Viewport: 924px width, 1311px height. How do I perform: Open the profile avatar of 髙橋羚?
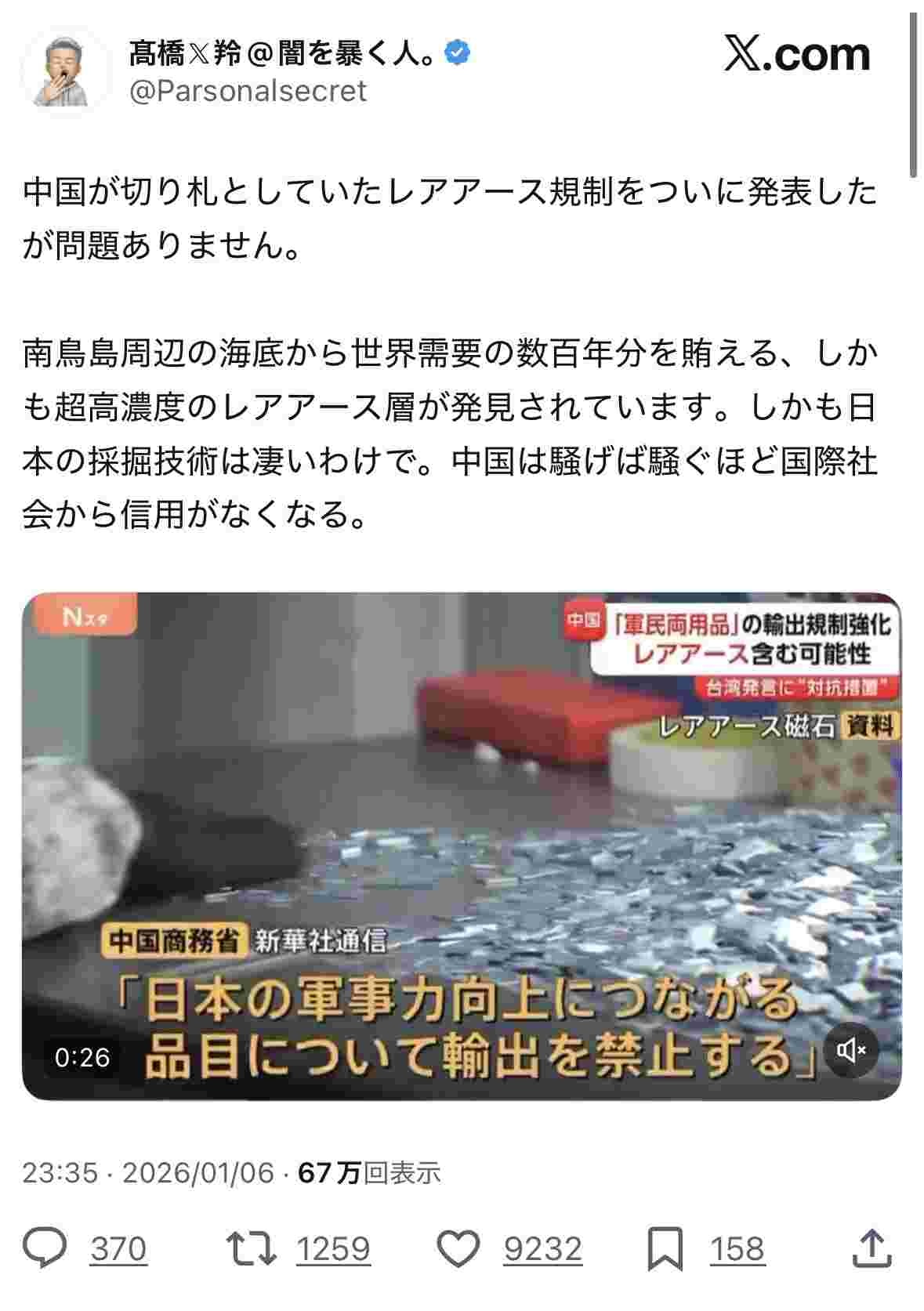[x=65, y=71]
